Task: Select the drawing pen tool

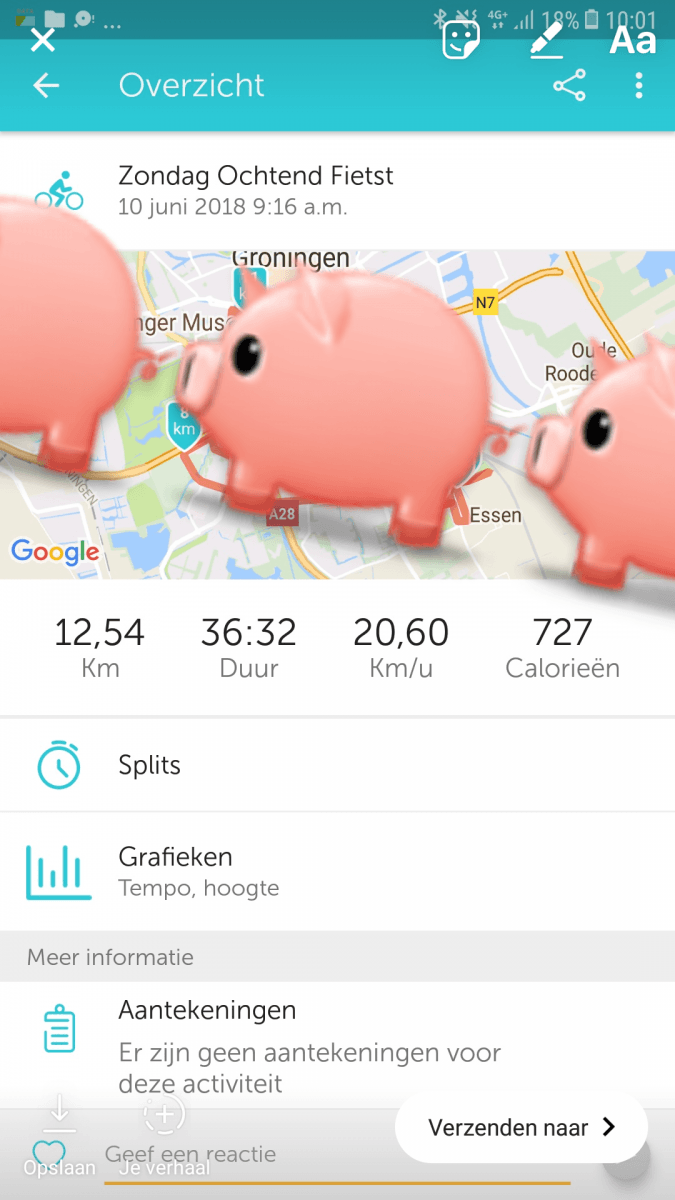Action: click(547, 41)
